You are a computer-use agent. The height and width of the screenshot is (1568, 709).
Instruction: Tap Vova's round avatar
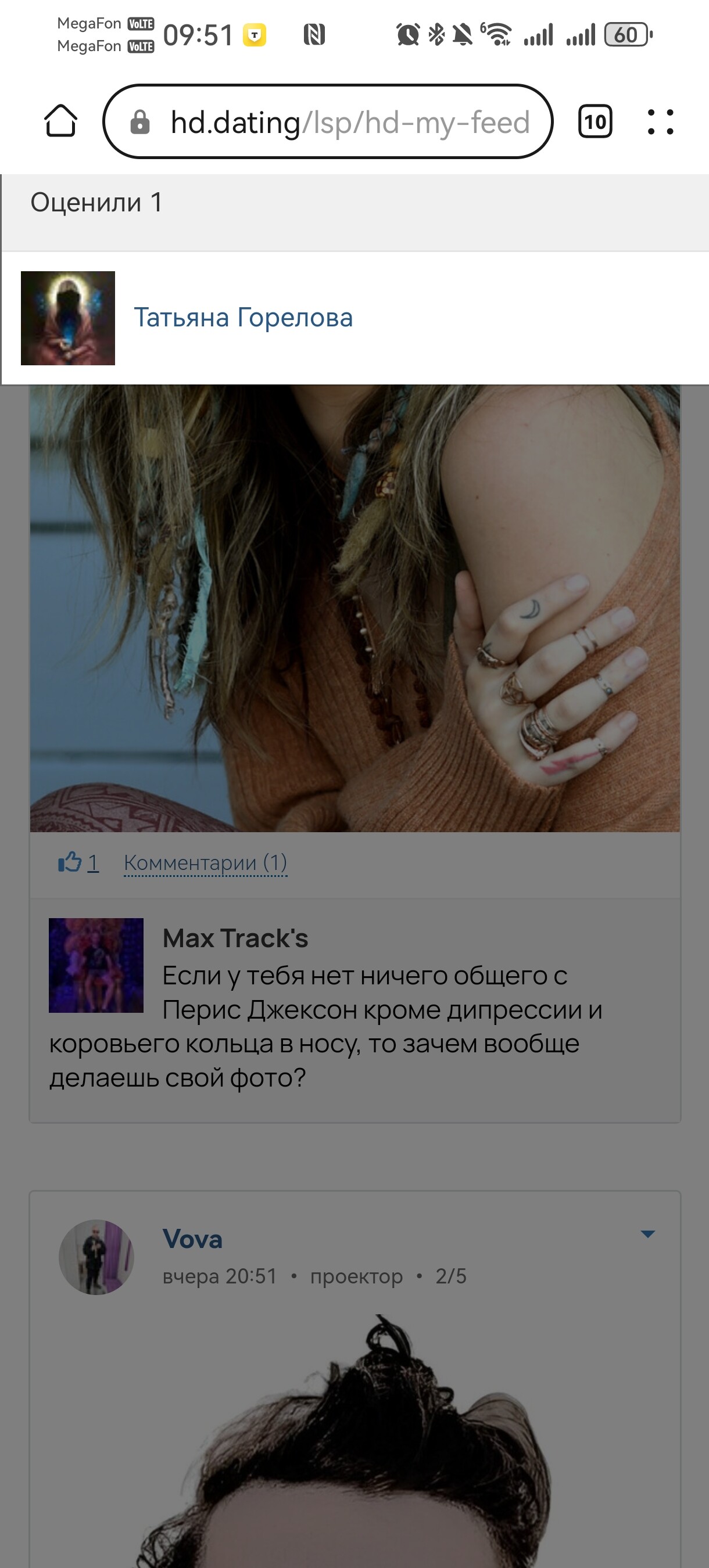[x=96, y=1257]
